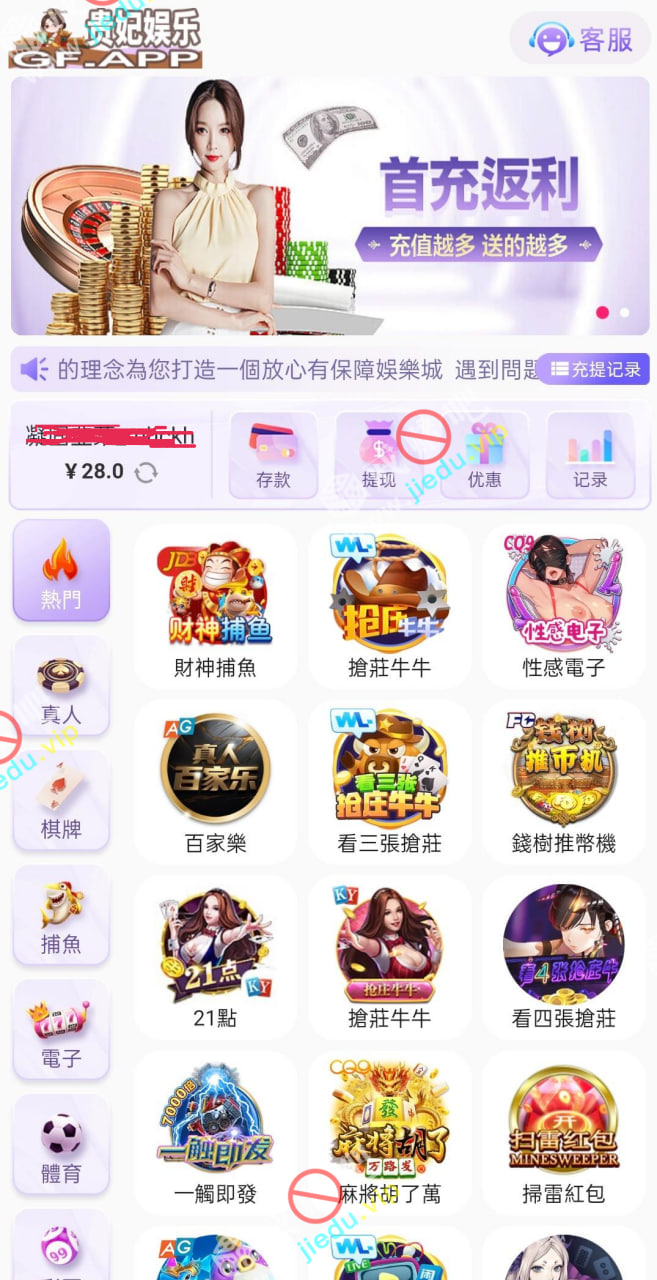Image resolution: width=657 pixels, height=1280 pixels.
Task: Select the 熱門 hot games tab
Action: (61, 571)
